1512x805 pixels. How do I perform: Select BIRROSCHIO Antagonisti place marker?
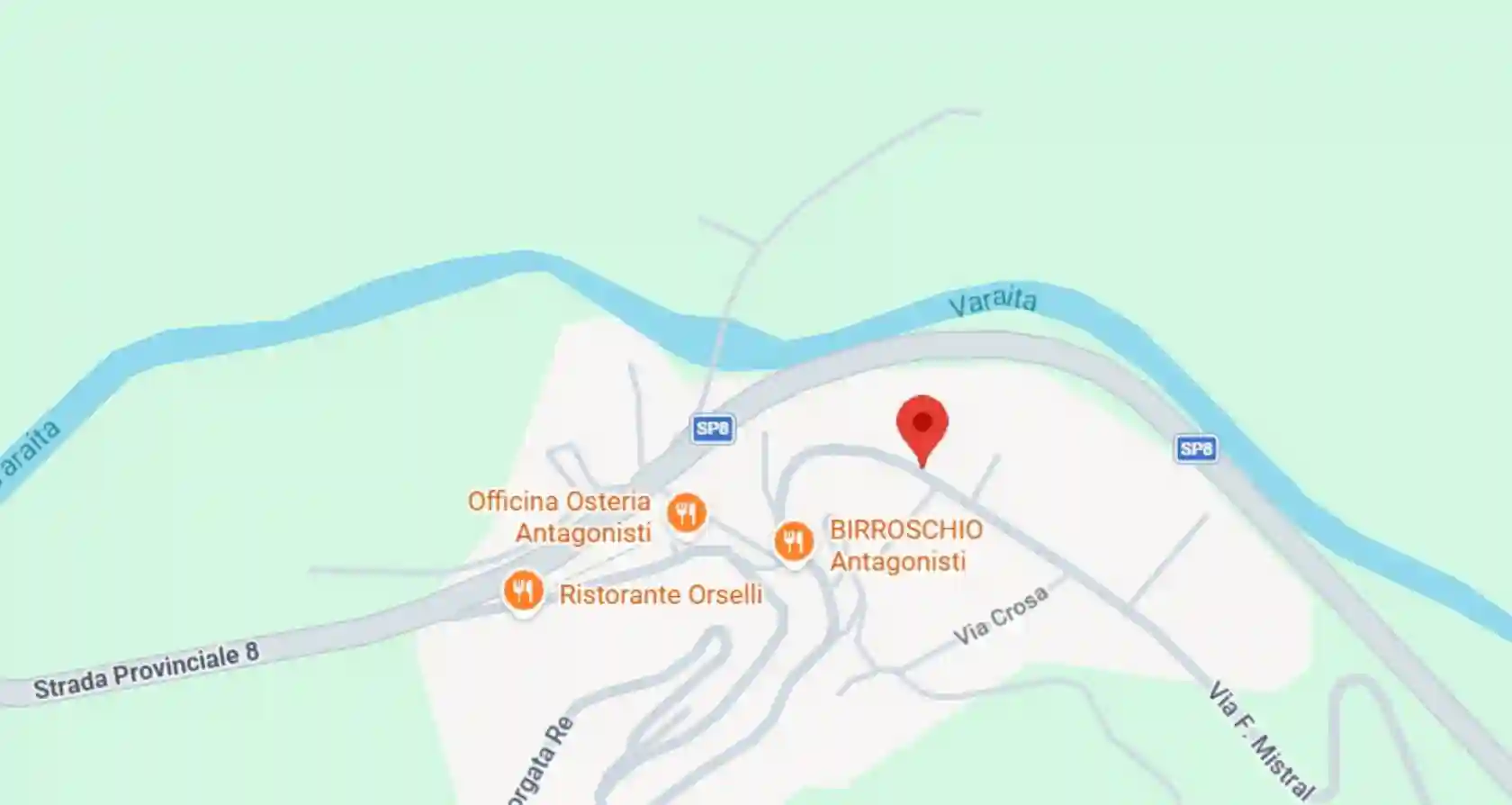[x=793, y=543]
